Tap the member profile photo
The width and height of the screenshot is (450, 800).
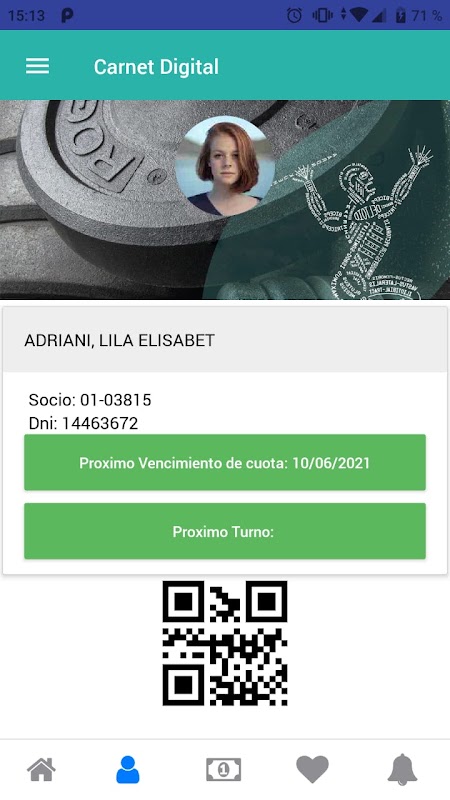(225, 166)
